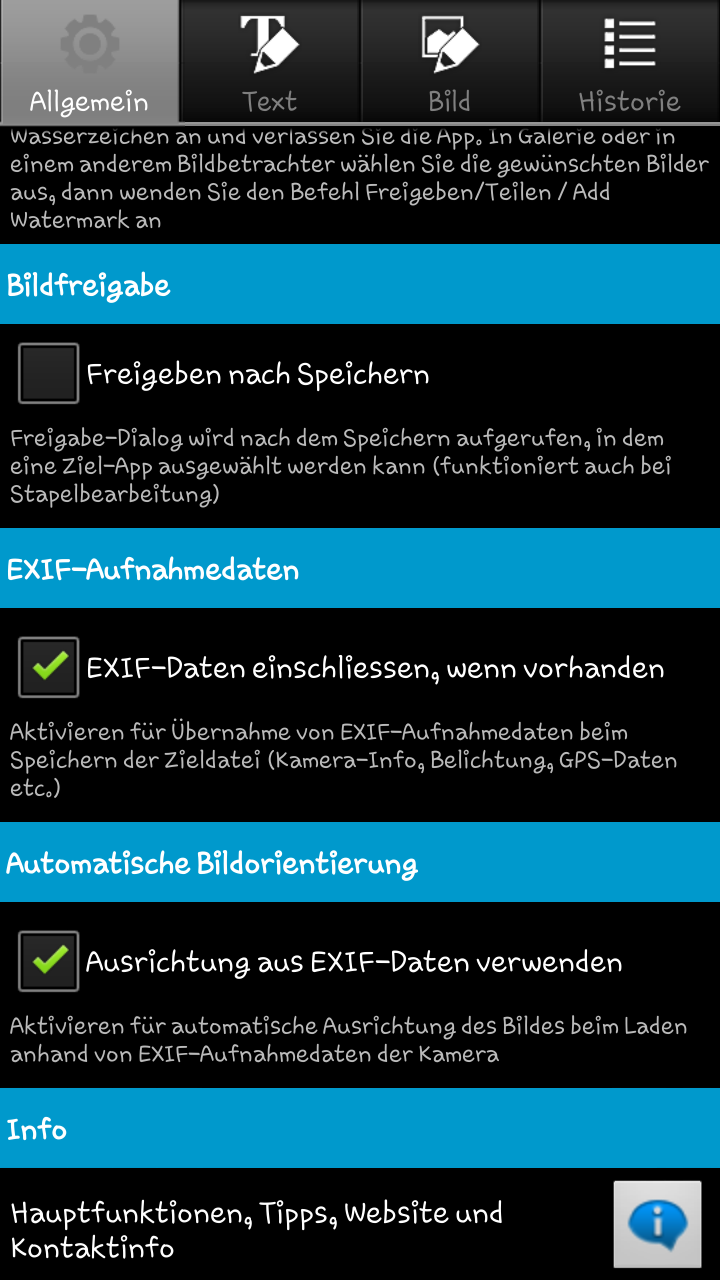Disable Ausrichtung aus EXIF-Daten verwenden

pos(48,962)
